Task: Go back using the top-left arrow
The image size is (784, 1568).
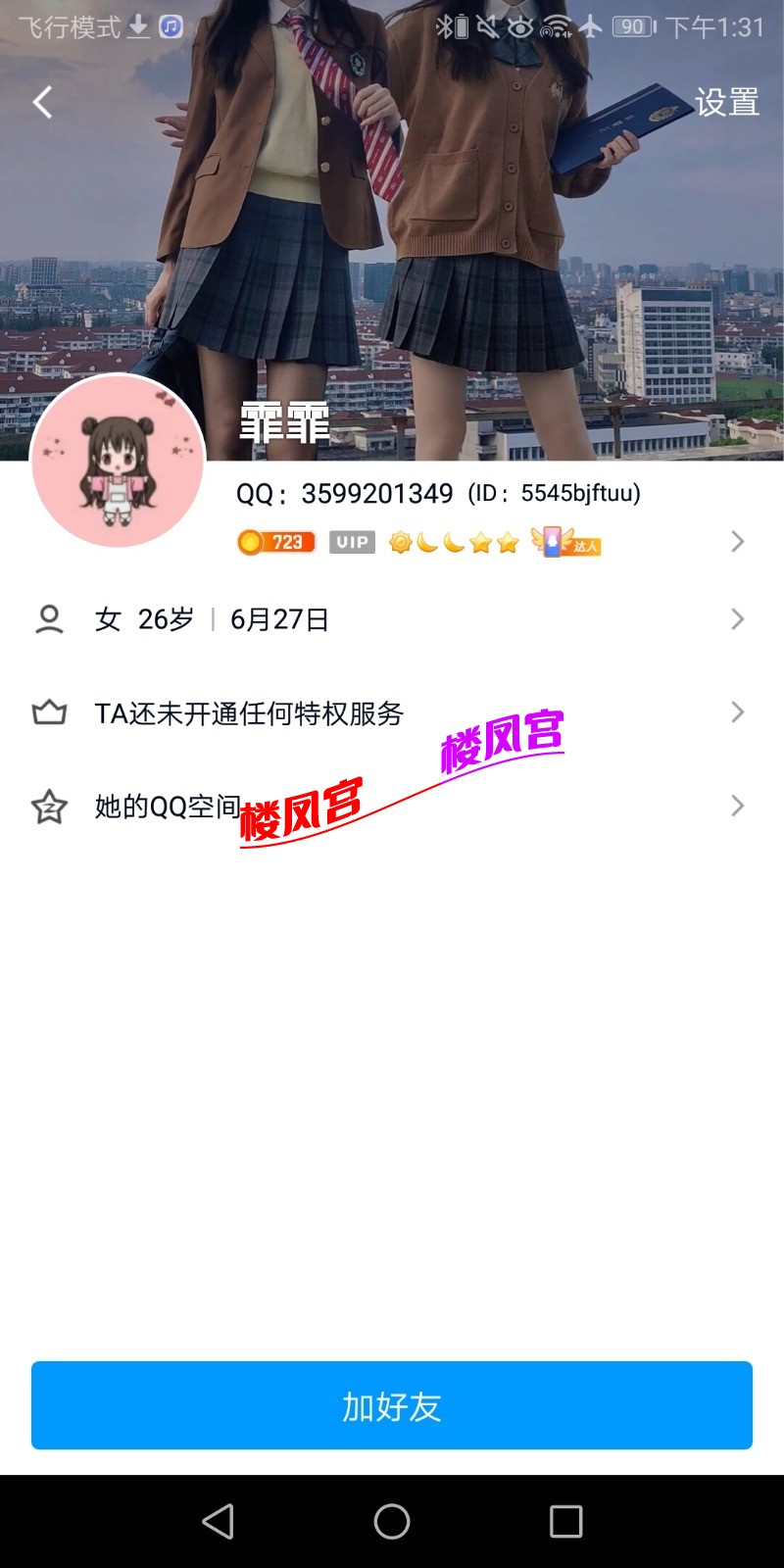Action: tap(43, 102)
